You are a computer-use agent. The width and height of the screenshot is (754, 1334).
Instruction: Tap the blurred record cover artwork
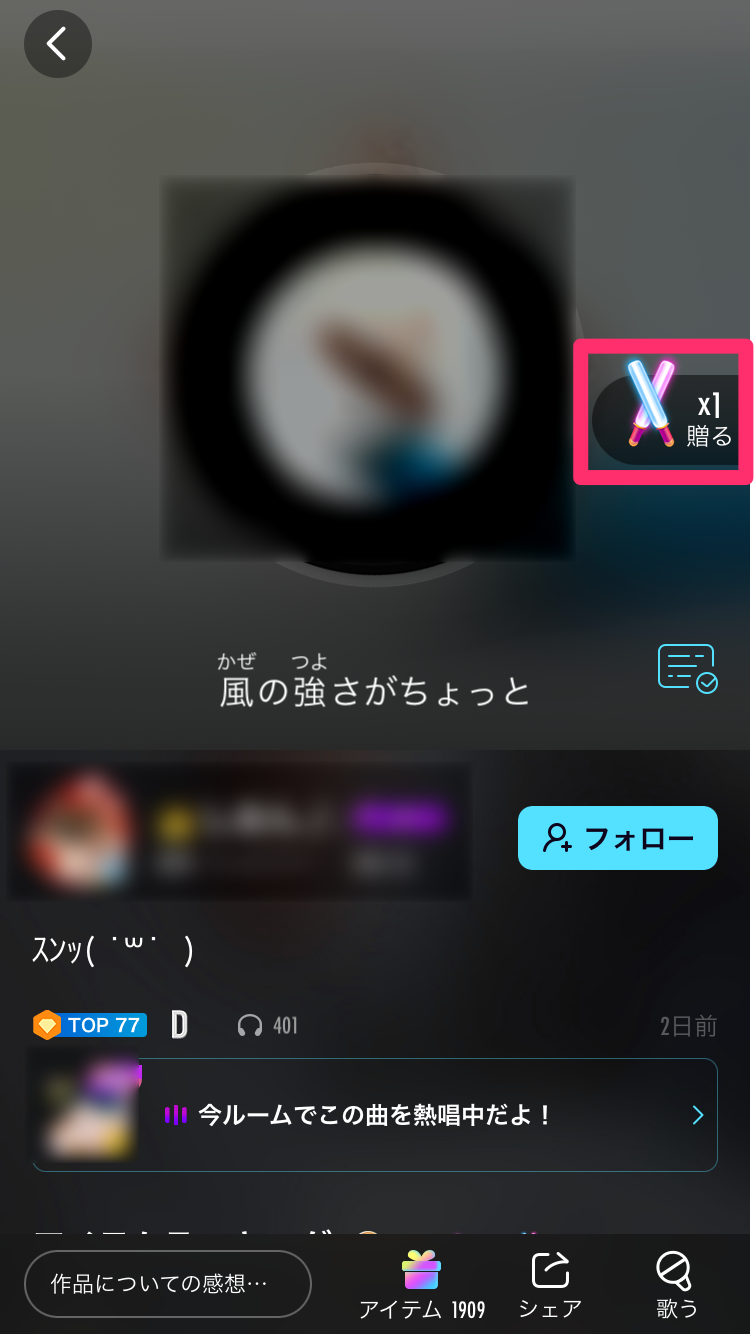368,370
